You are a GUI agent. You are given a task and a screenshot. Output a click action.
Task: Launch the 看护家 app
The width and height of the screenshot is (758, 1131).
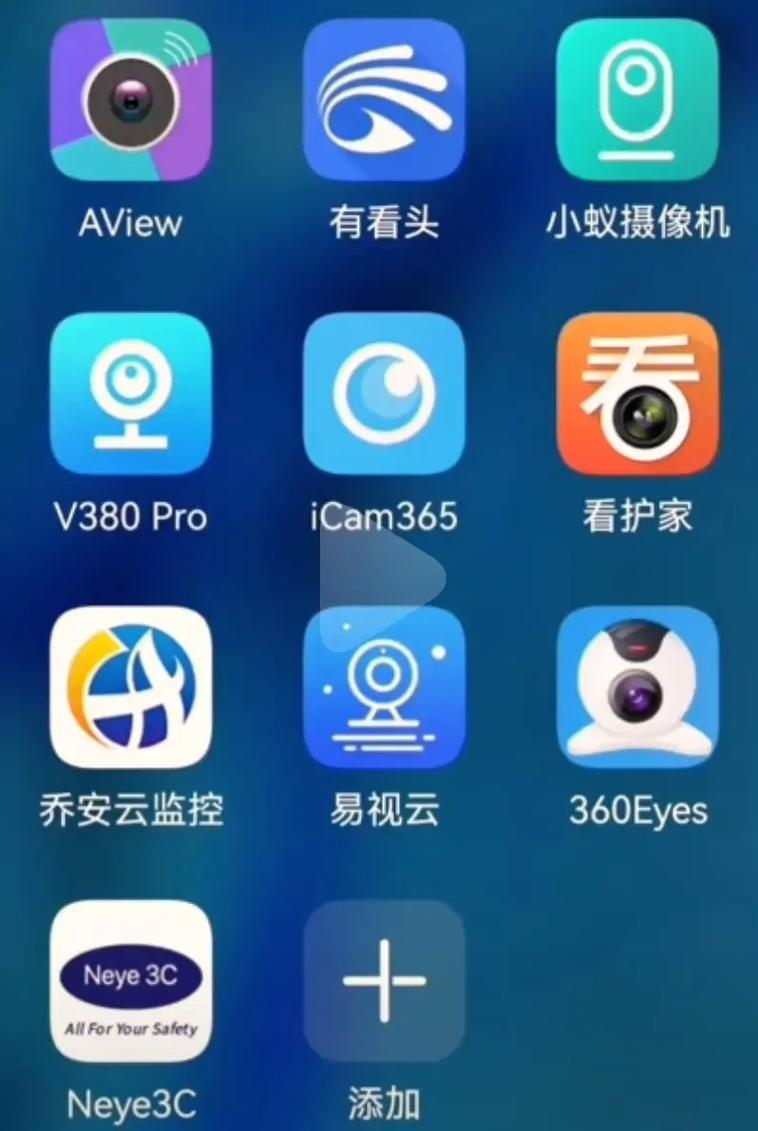click(x=637, y=393)
